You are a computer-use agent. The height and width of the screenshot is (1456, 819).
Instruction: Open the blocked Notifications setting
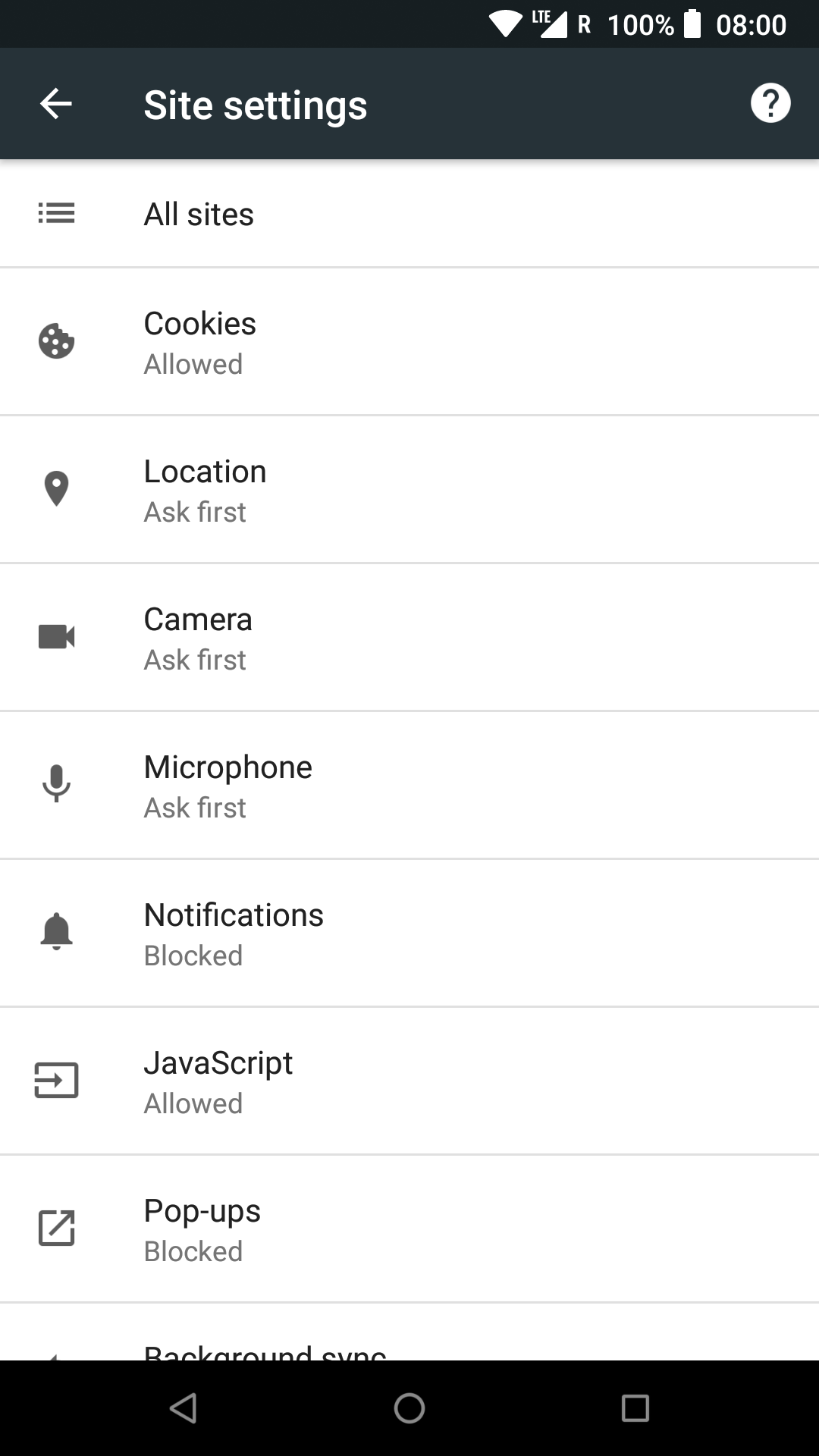pos(409,933)
